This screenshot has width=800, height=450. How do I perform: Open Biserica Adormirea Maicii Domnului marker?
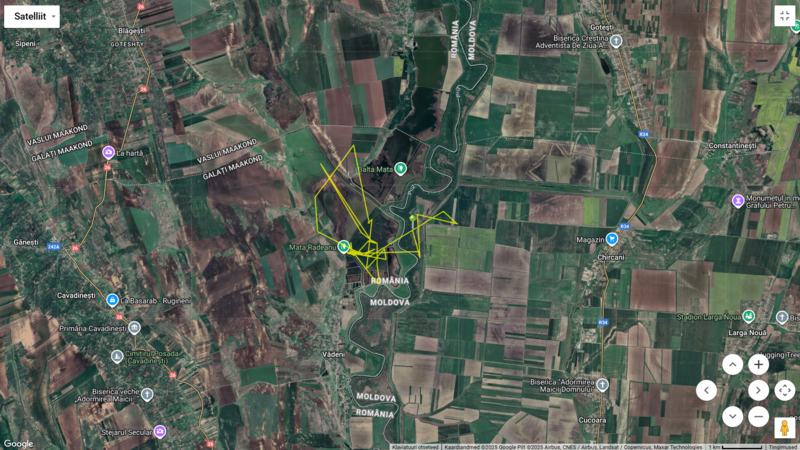(602, 383)
